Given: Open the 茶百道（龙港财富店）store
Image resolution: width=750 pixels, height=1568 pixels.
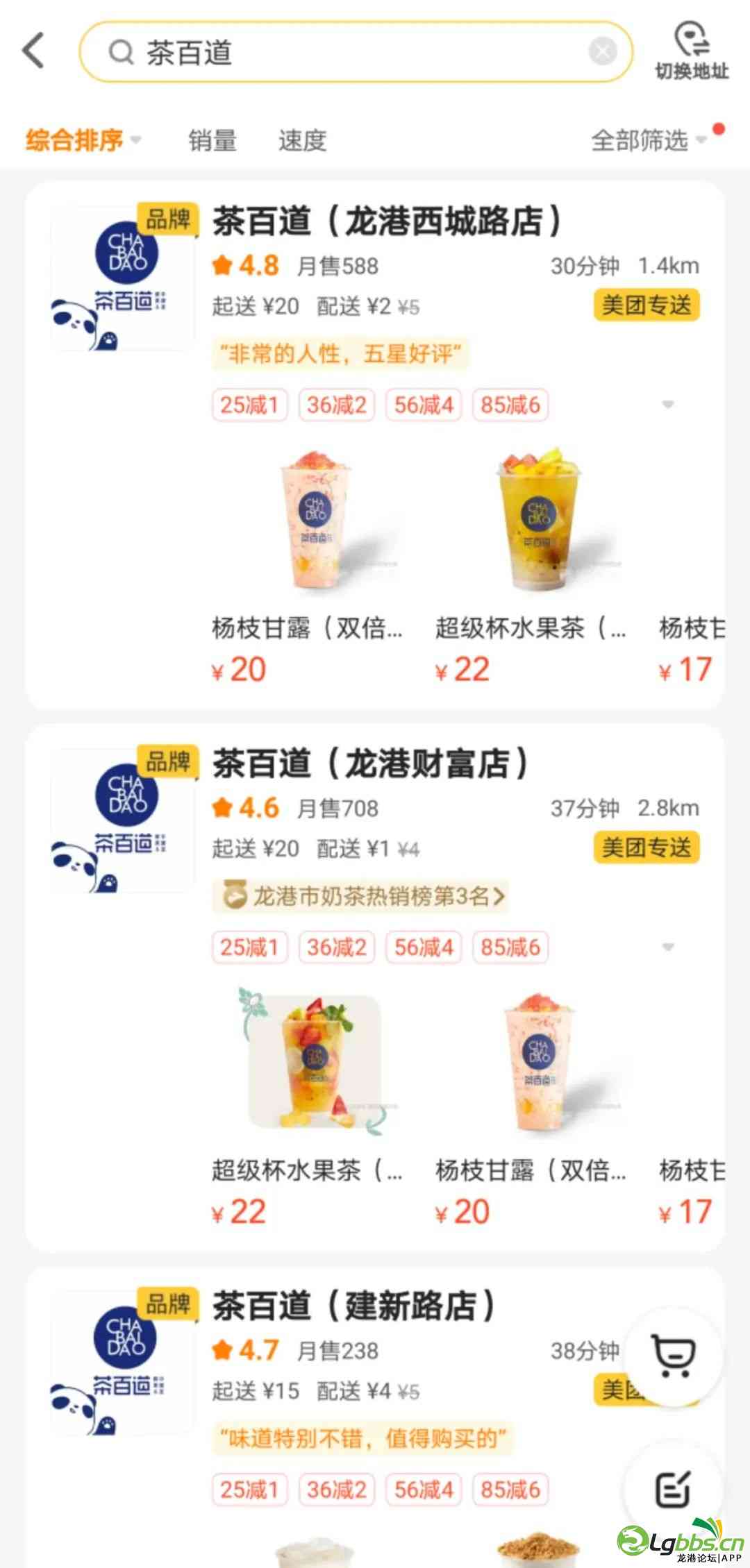Looking at the screenshot, I should click(370, 764).
